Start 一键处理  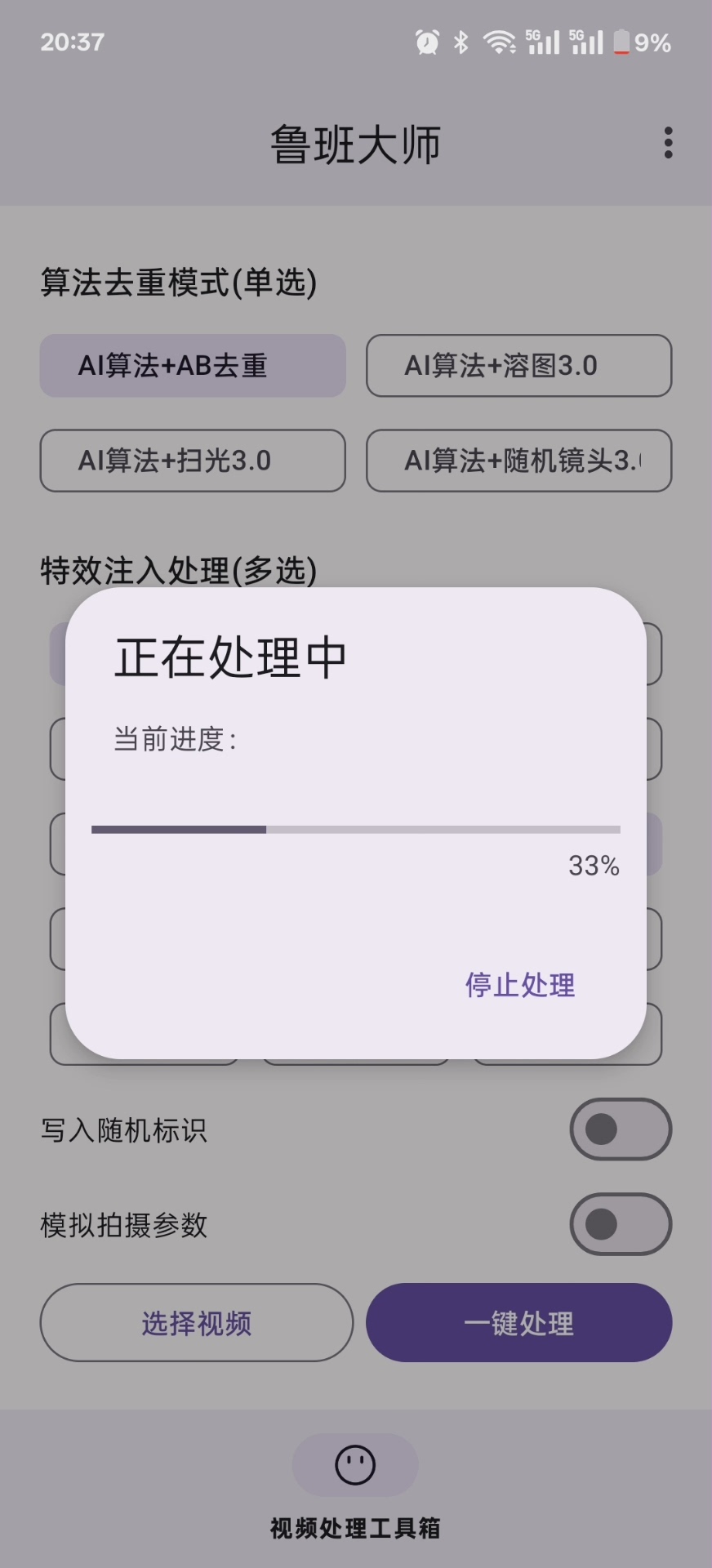[518, 1323]
